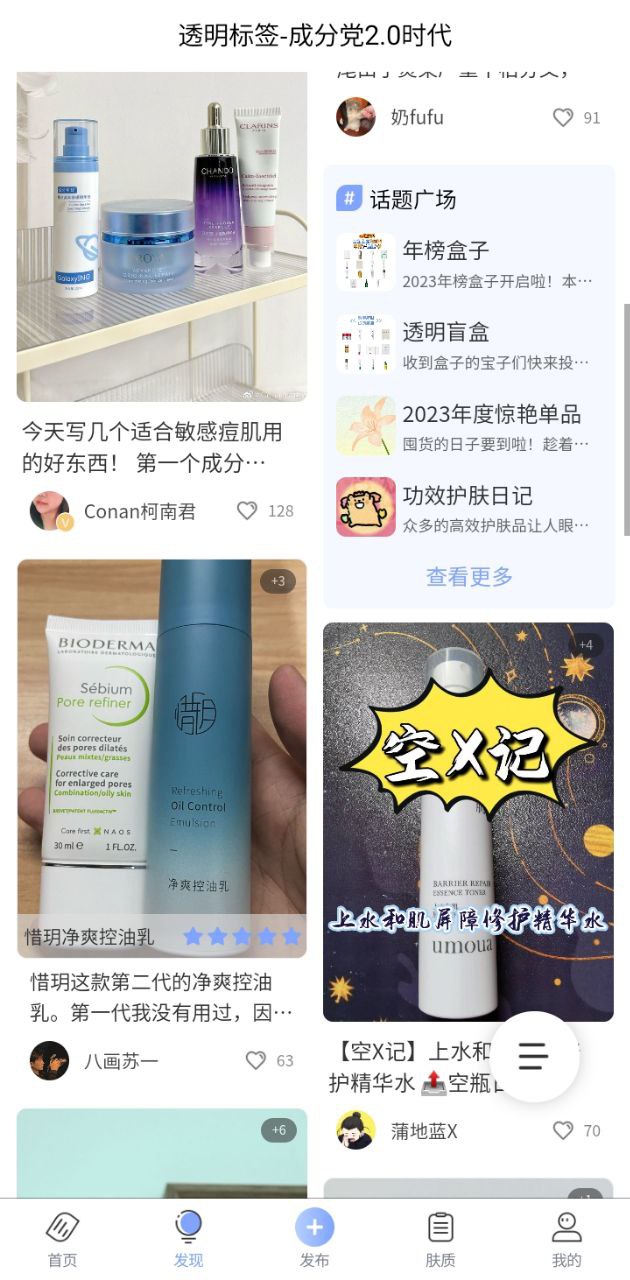
Task: Go to the 肤质 tab
Action: click(x=440, y=1238)
